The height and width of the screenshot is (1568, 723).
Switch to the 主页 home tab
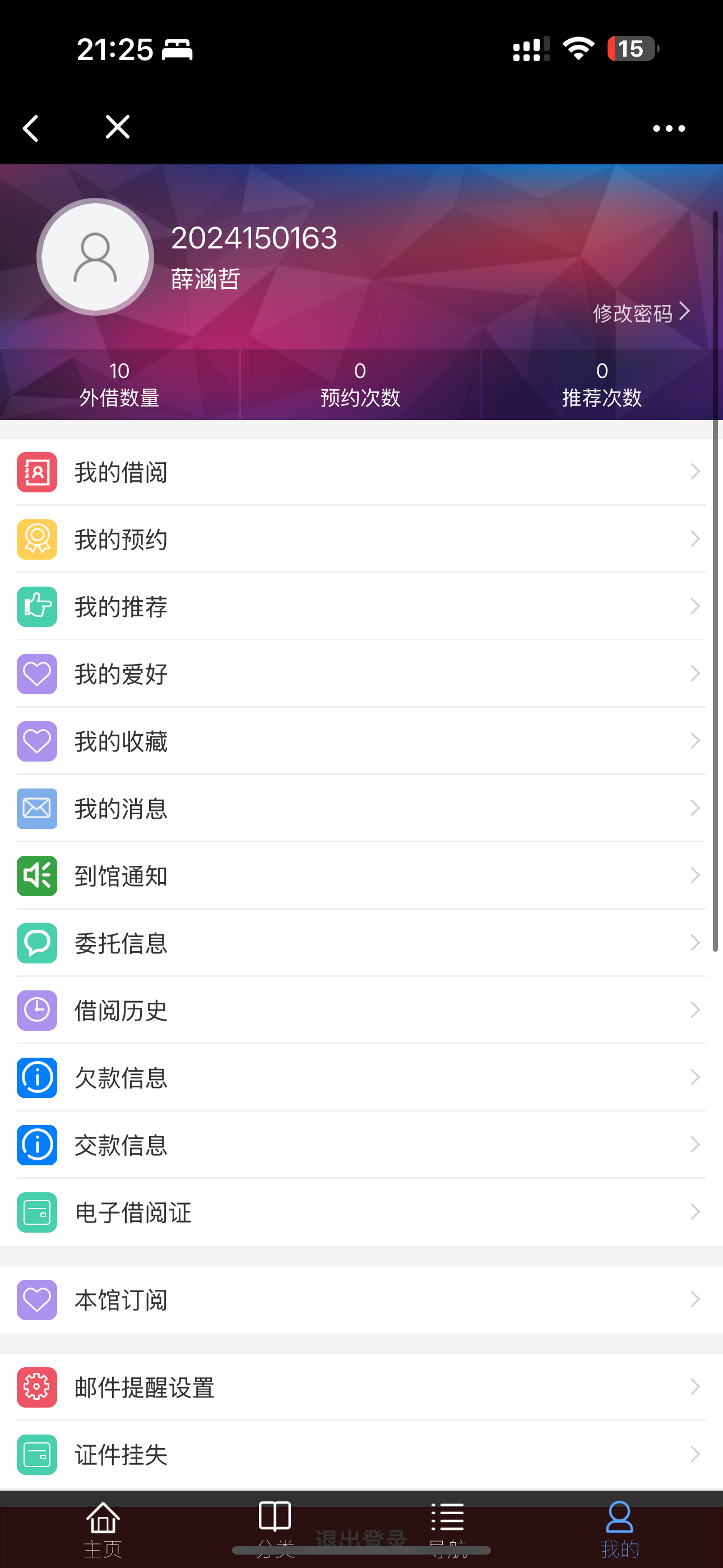coord(103,1528)
